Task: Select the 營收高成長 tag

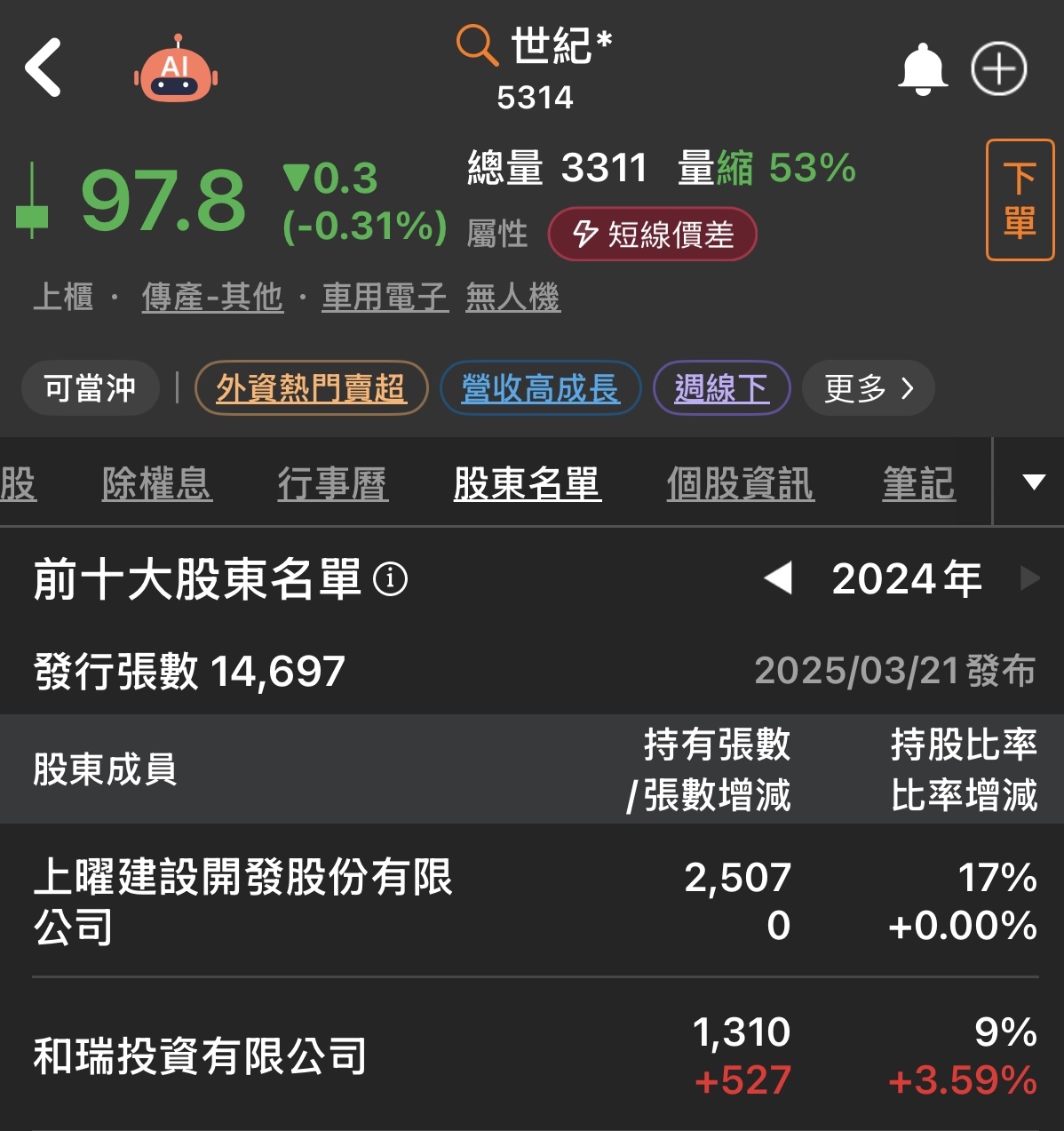Action: 540,388
